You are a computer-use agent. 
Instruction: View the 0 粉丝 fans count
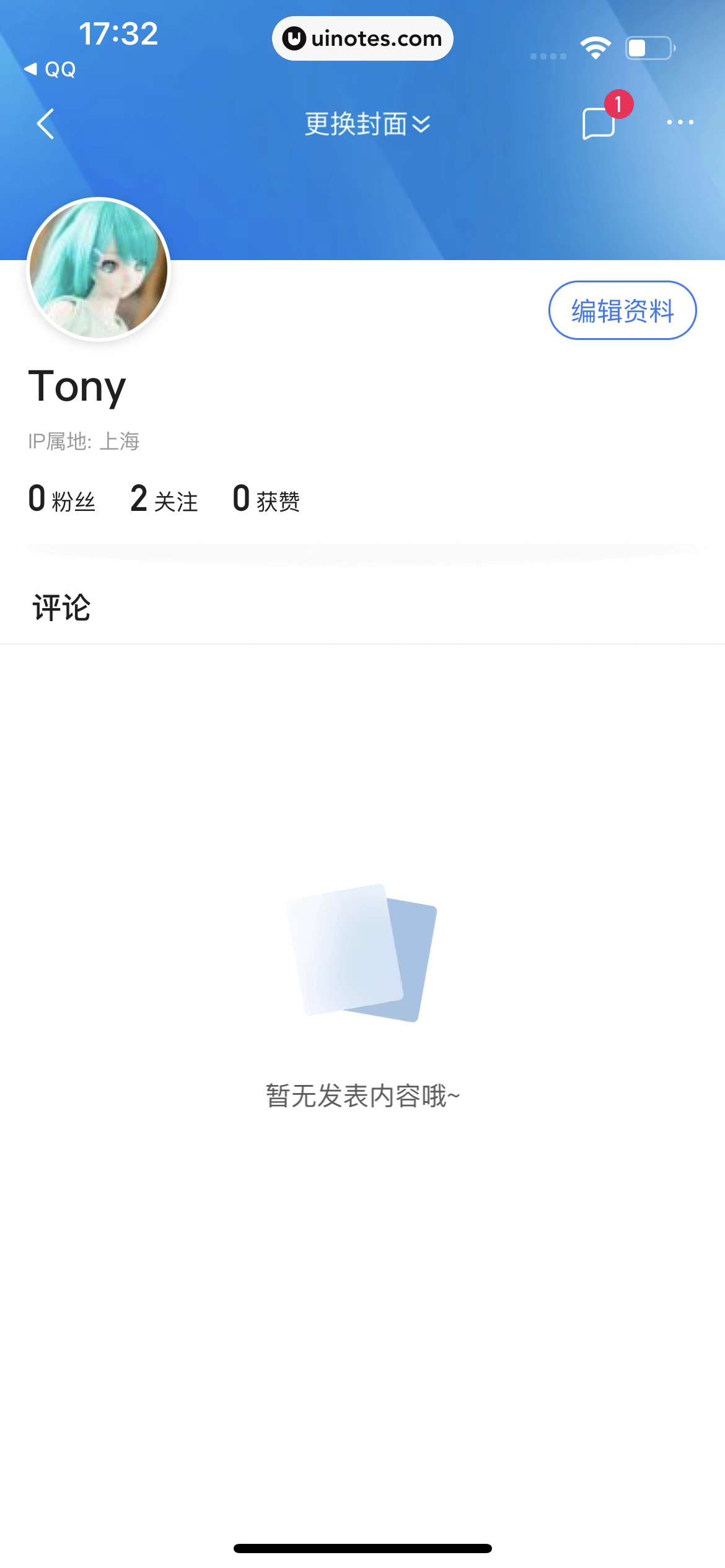coord(62,499)
